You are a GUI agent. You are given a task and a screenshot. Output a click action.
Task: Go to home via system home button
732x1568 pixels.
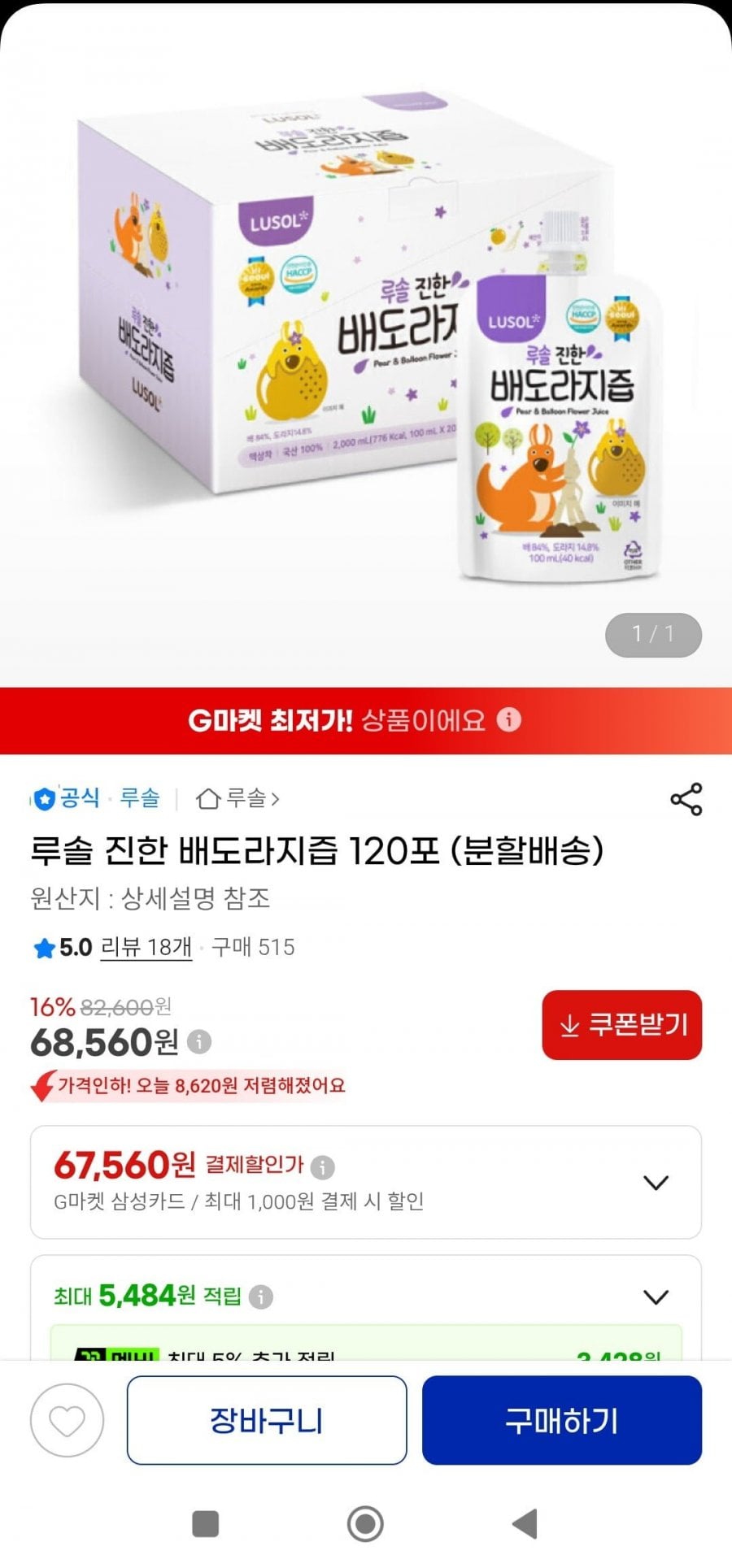[x=365, y=1523]
